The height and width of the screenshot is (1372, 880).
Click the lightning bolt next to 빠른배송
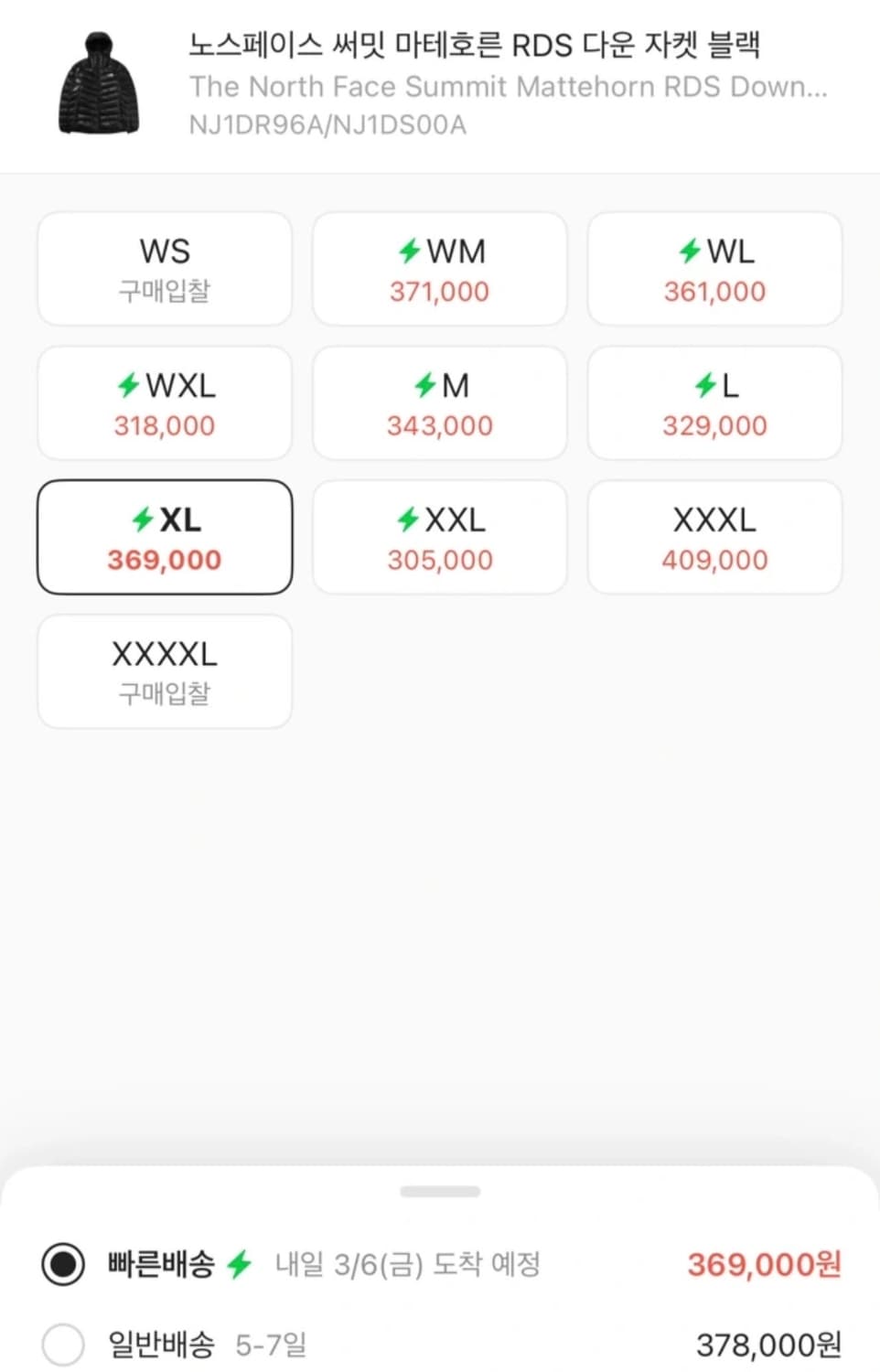tap(240, 1264)
